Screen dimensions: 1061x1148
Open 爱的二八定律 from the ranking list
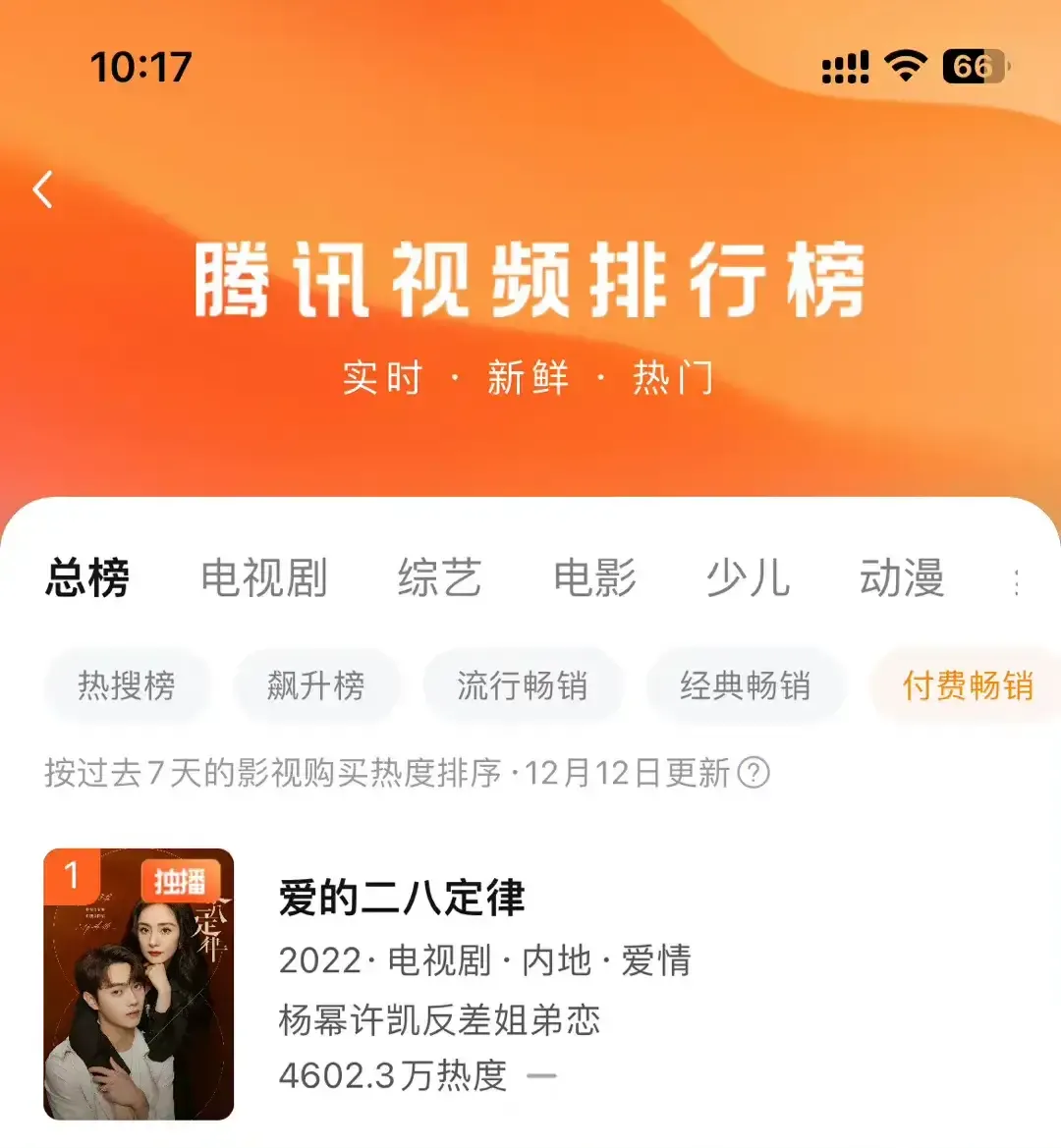[403, 898]
